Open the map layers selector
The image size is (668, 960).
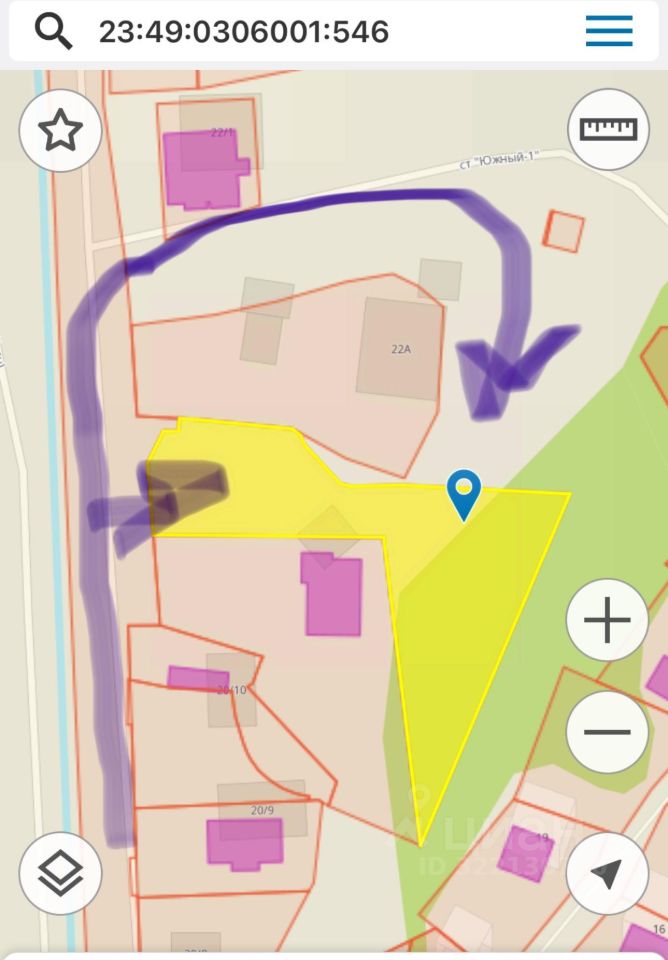pos(60,873)
